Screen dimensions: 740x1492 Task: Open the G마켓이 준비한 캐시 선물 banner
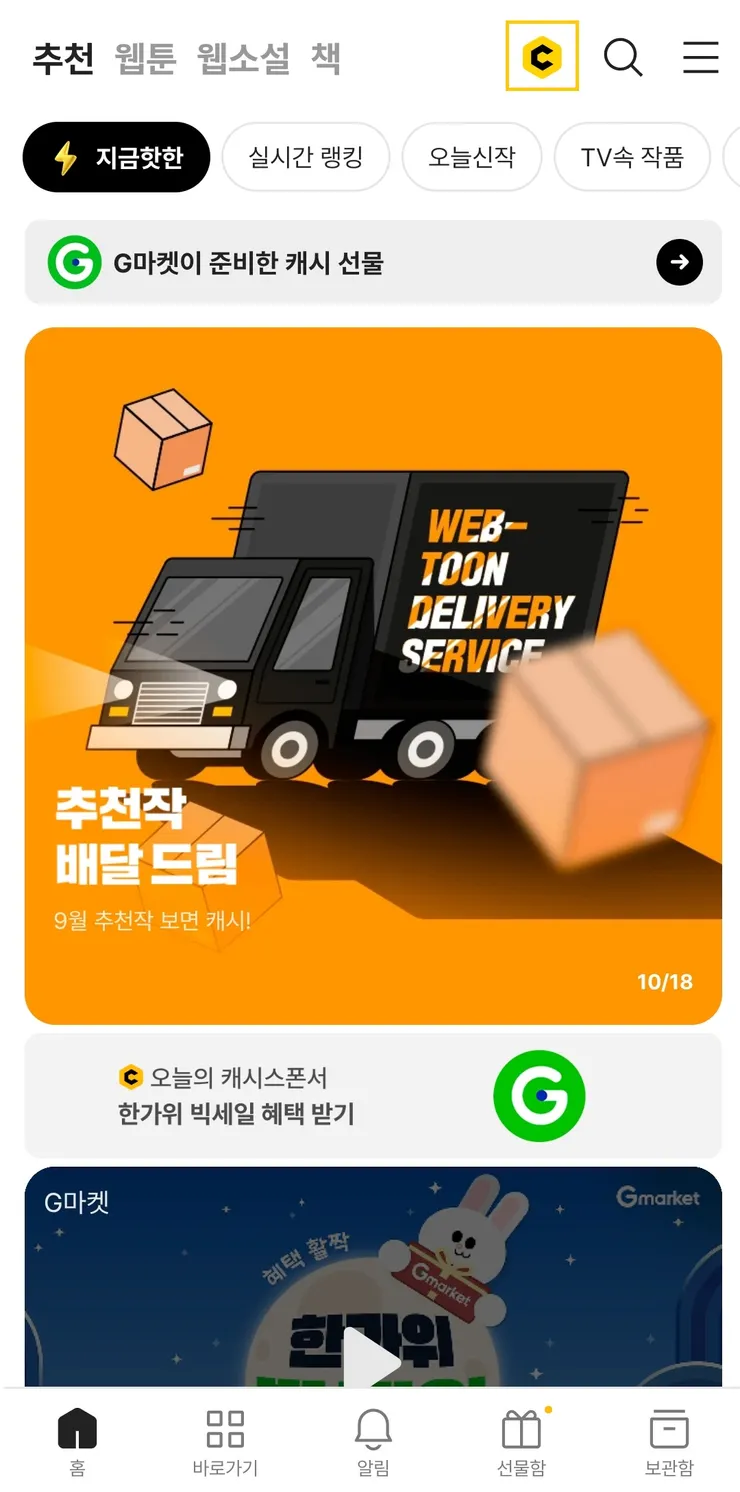point(373,263)
